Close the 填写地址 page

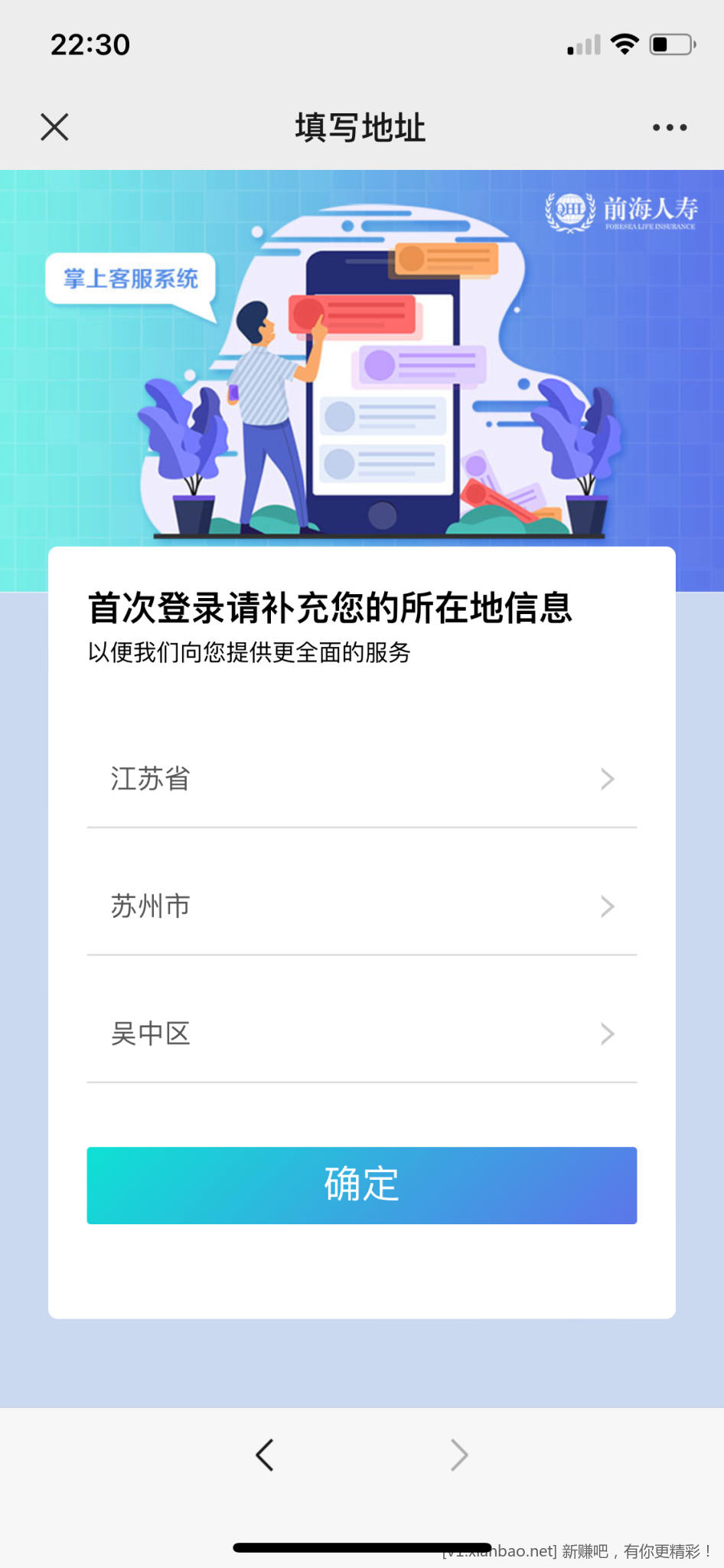click(x=54, y=127)
